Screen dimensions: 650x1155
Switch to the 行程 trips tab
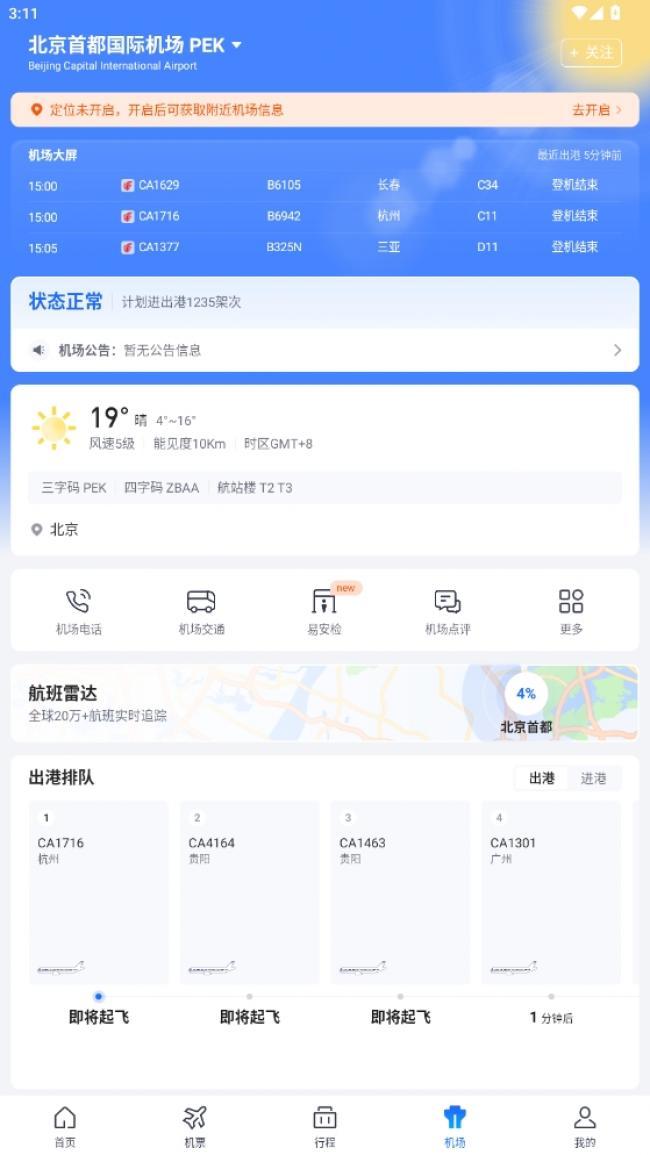[x=325, y=1126]
